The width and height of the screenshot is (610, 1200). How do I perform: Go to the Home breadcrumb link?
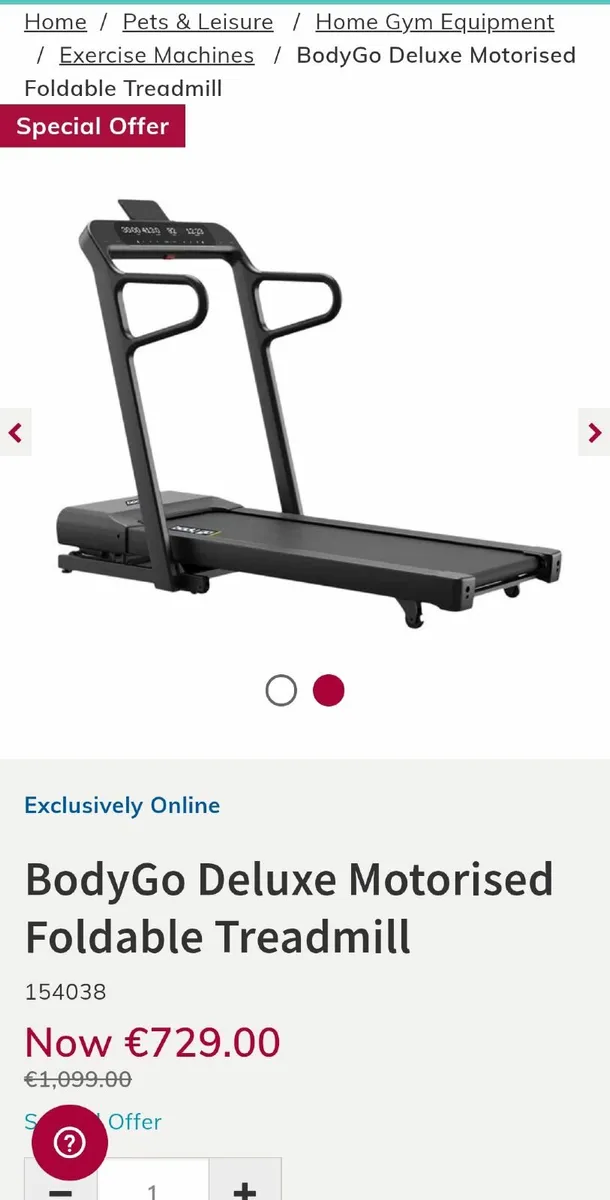(55, 22)
